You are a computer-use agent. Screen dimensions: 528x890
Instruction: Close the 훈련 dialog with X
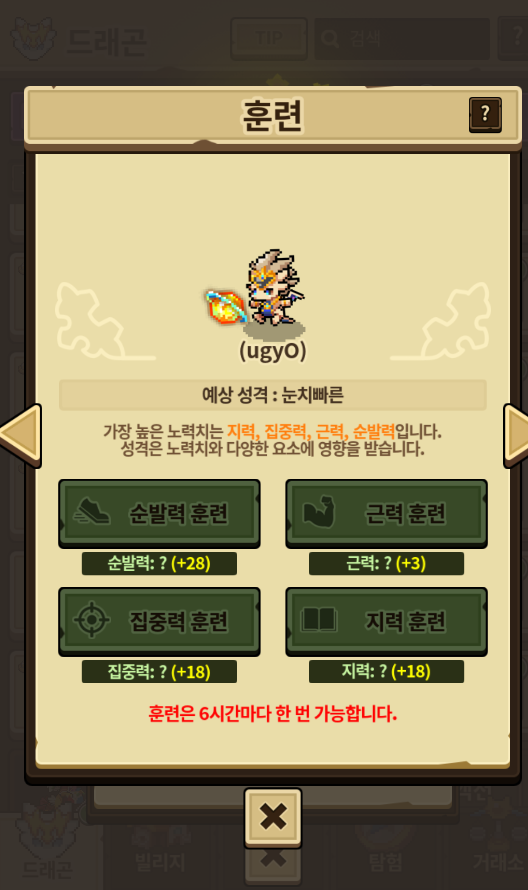click(x=273, y=817)
